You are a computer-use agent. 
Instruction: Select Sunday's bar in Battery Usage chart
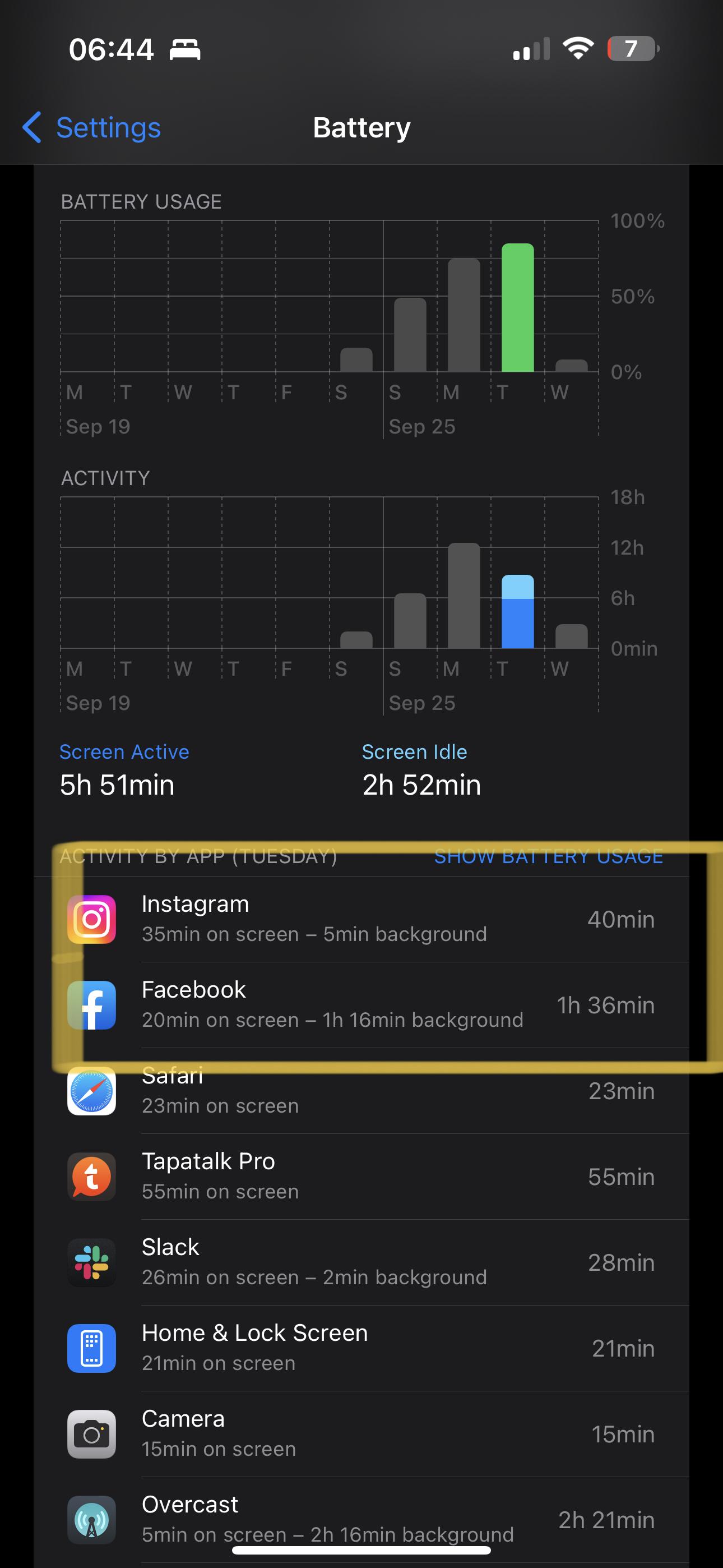pyautogui.click(x=410, y=335)
